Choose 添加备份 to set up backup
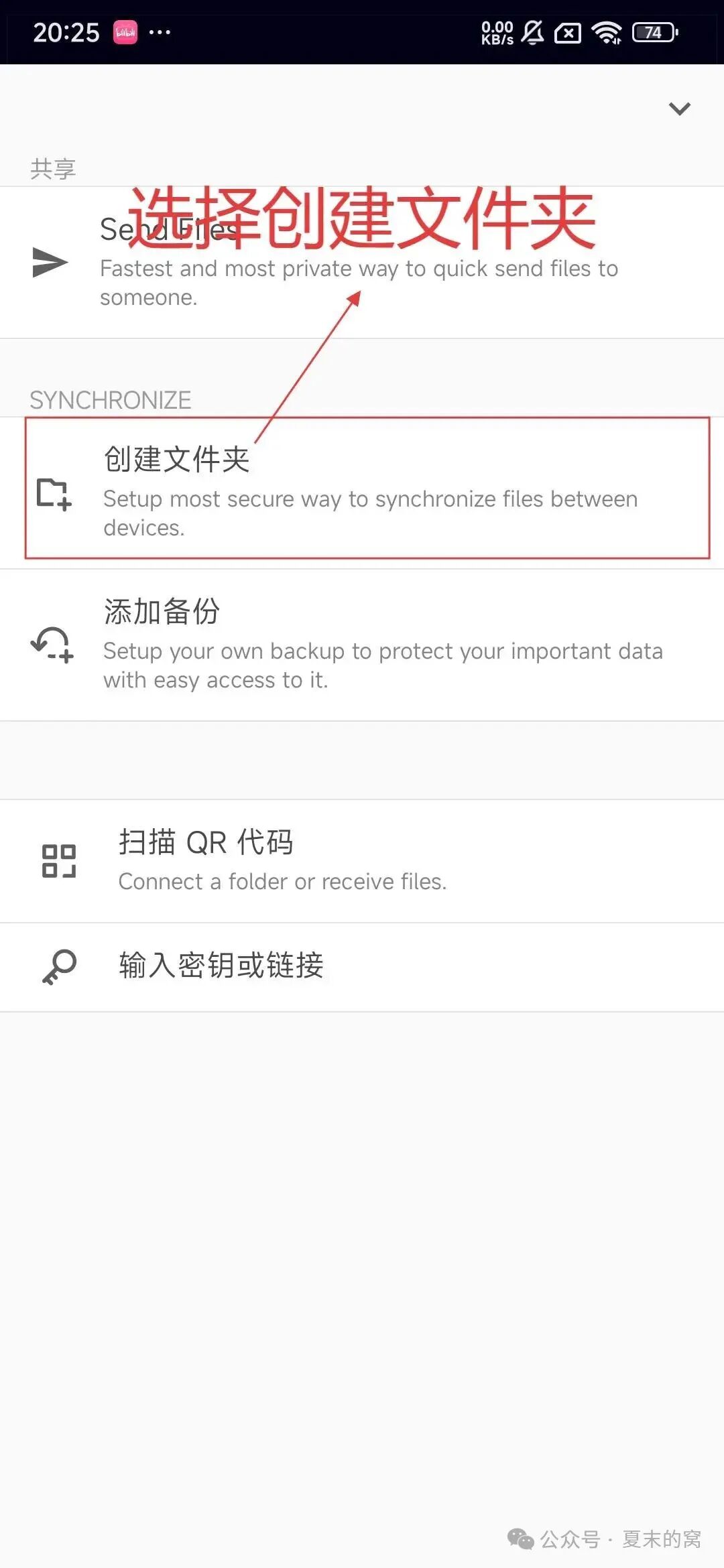 (x=362, y=645)
